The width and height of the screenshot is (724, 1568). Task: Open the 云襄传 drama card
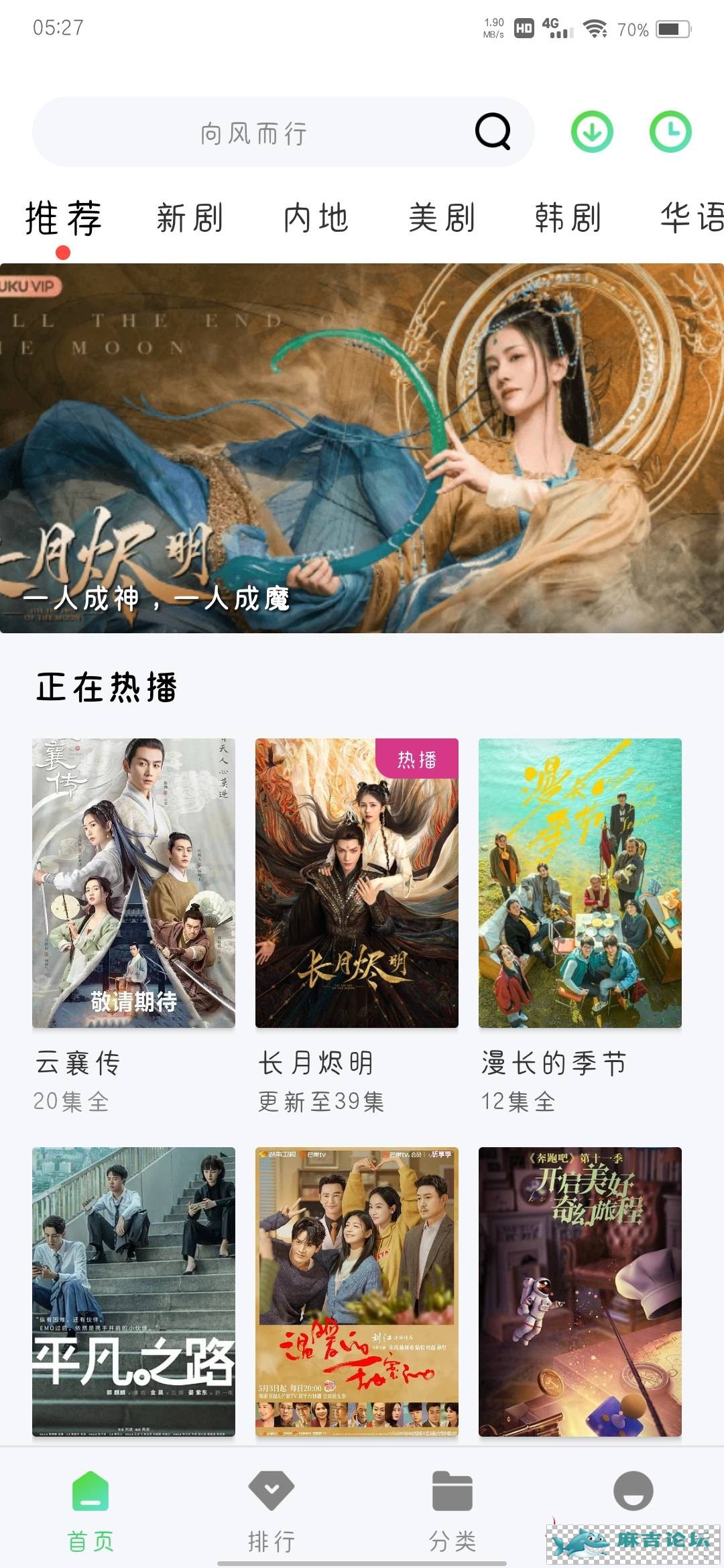(133, 883)
